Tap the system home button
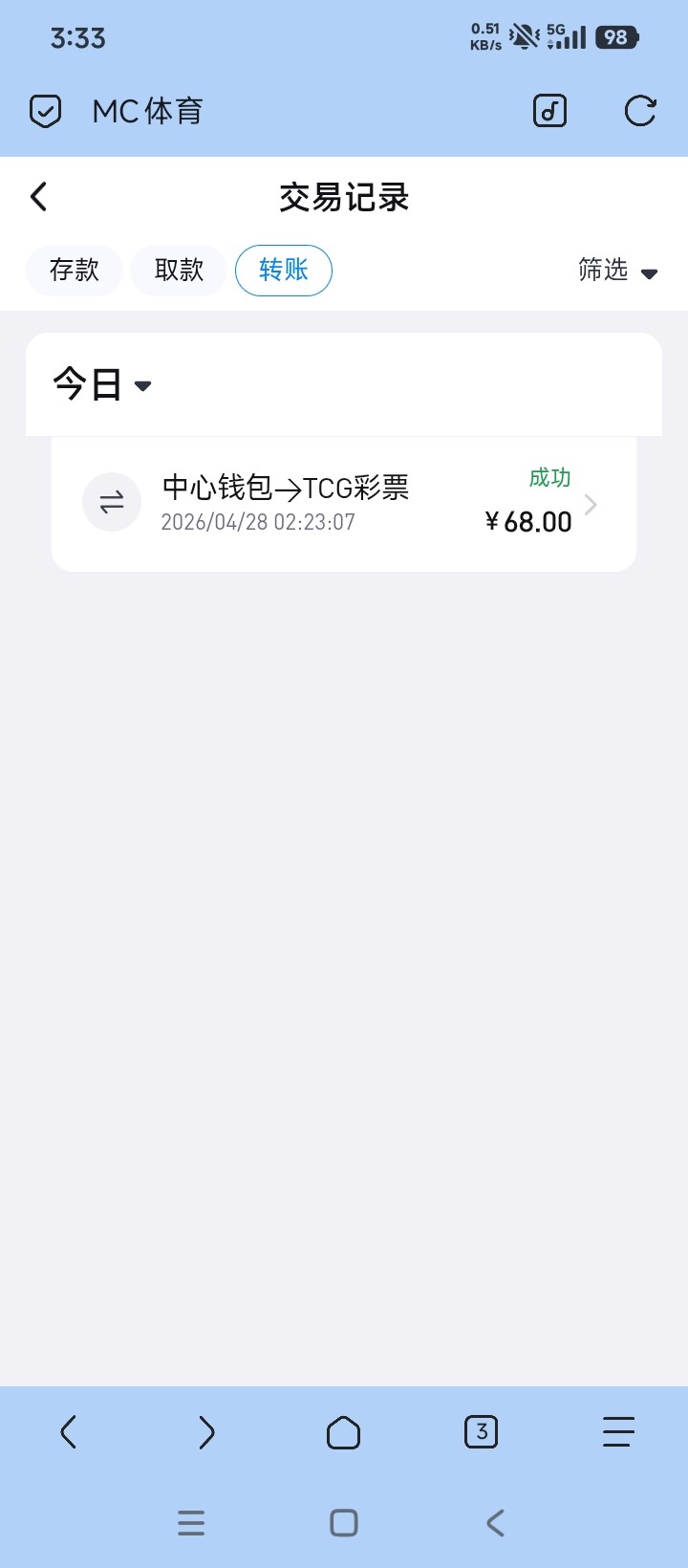Screen dimensions: 688x1568 343,1522
